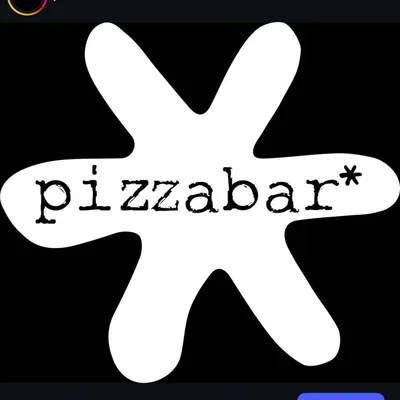Open the profile avatar with story ring

[x=27, y=4]
